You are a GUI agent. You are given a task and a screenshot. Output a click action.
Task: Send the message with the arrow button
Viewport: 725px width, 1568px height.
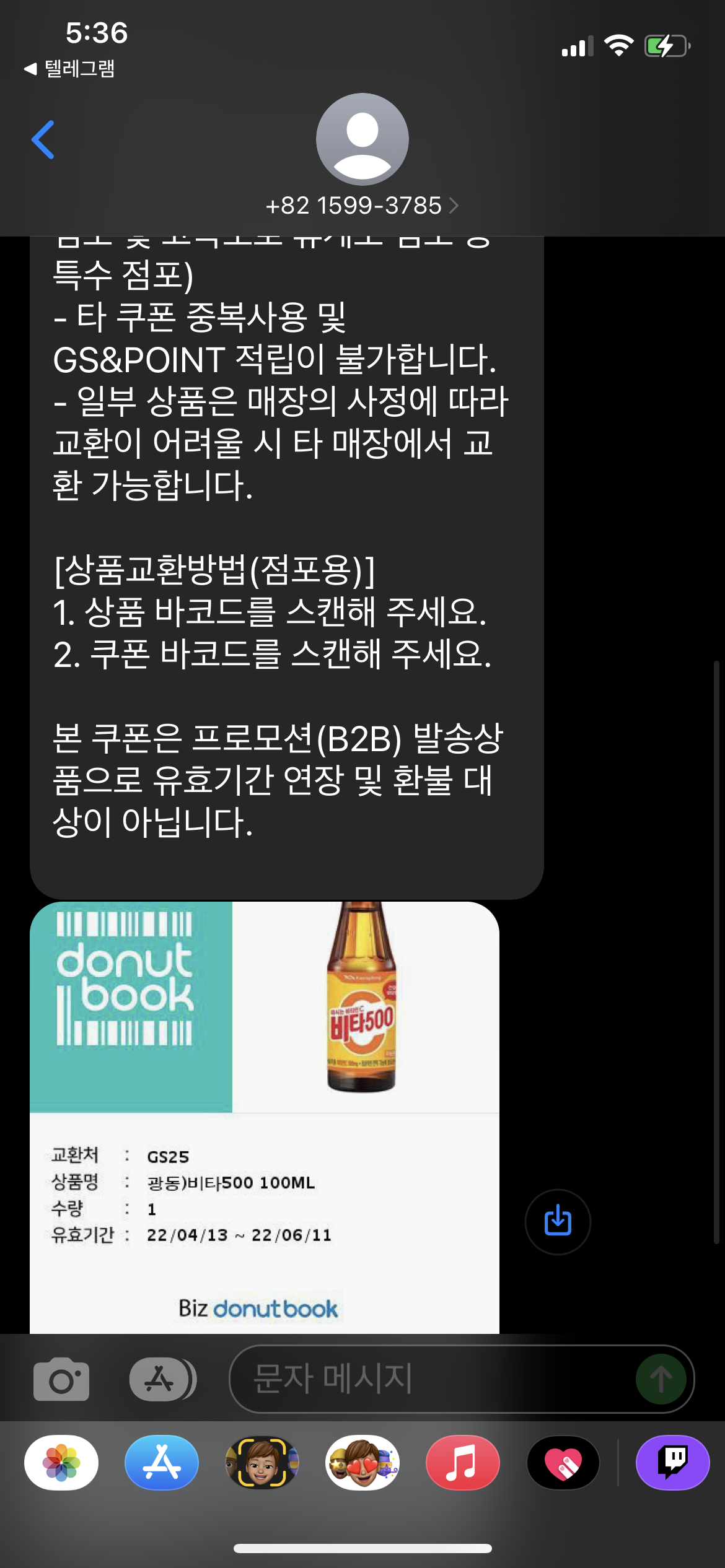[661, 1379]
